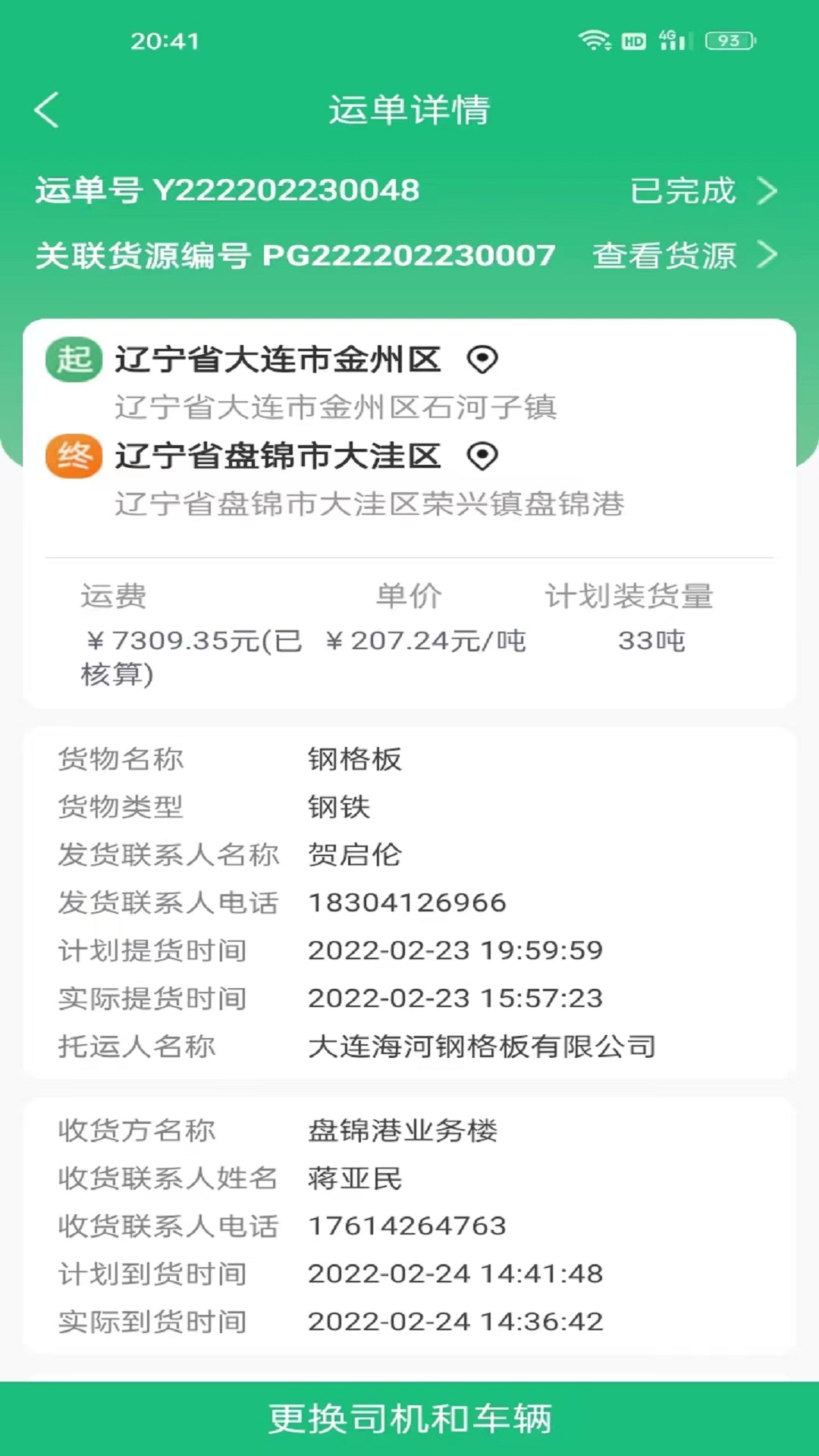Image resolution: width=819 pixels, height=1456 pixels.
Task: Tap the destination location pin icon
Action: pyautogui.click(x=484, y=457)
